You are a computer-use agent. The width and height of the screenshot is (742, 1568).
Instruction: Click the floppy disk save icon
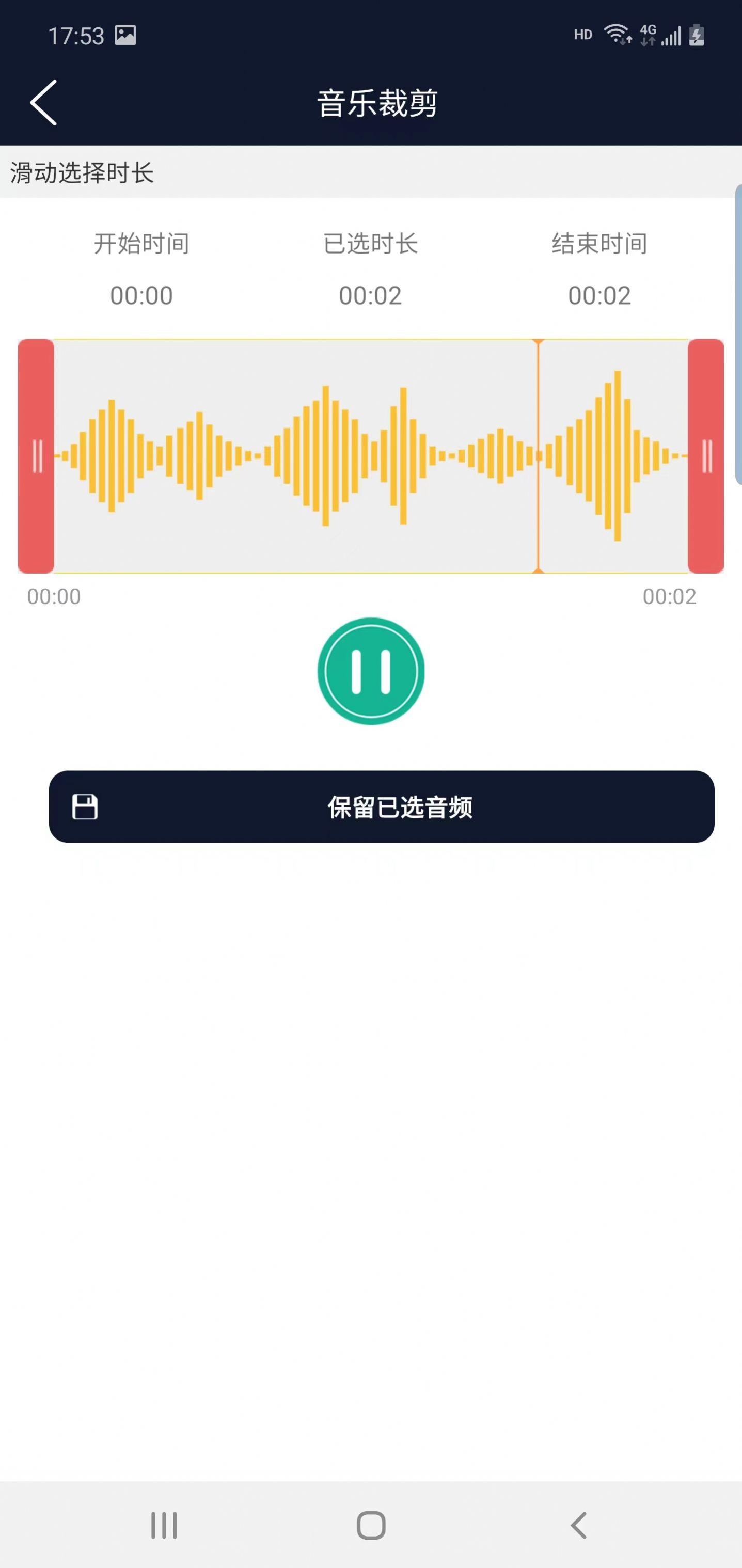85,807
